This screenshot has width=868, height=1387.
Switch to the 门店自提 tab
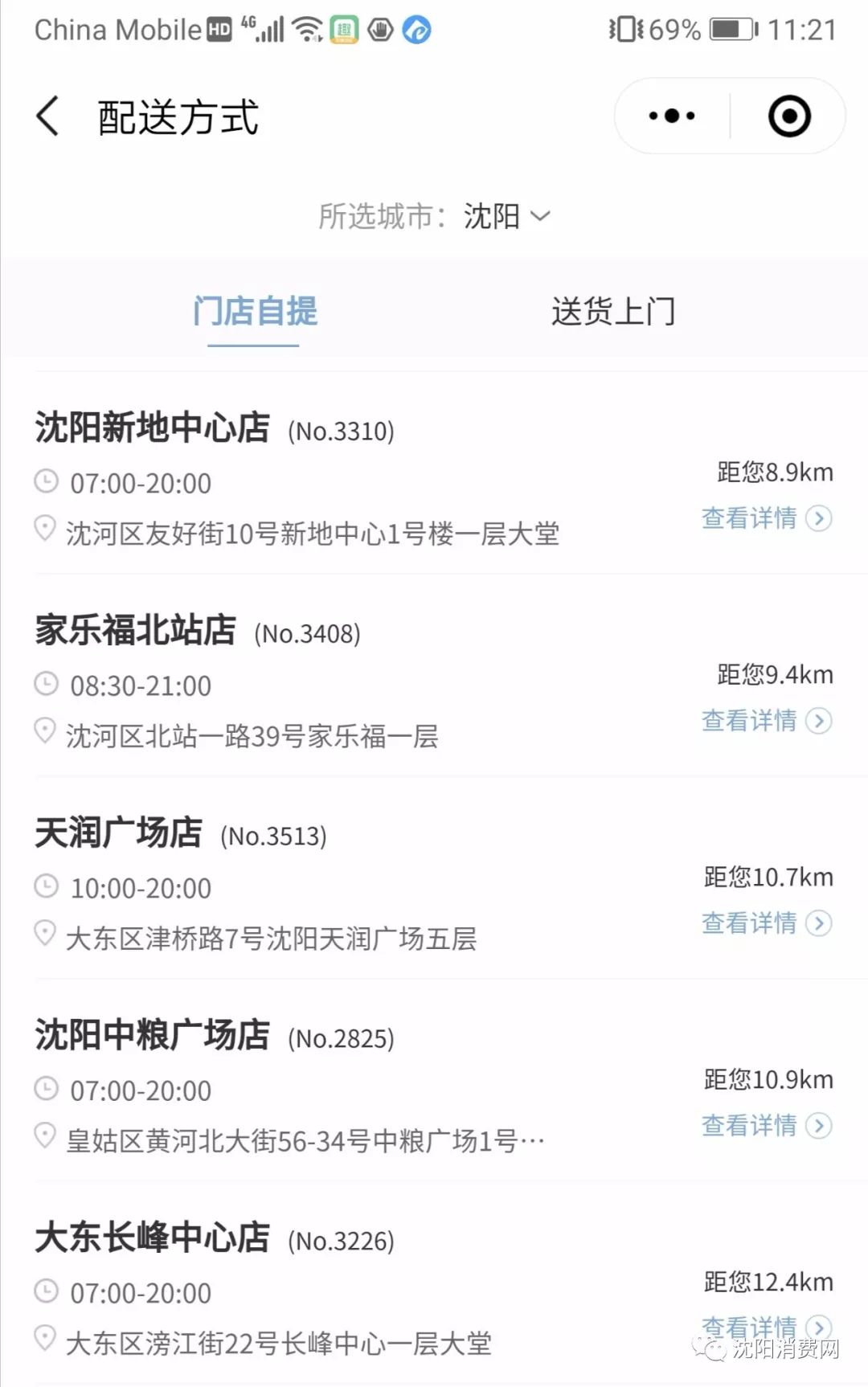point(255,312)
